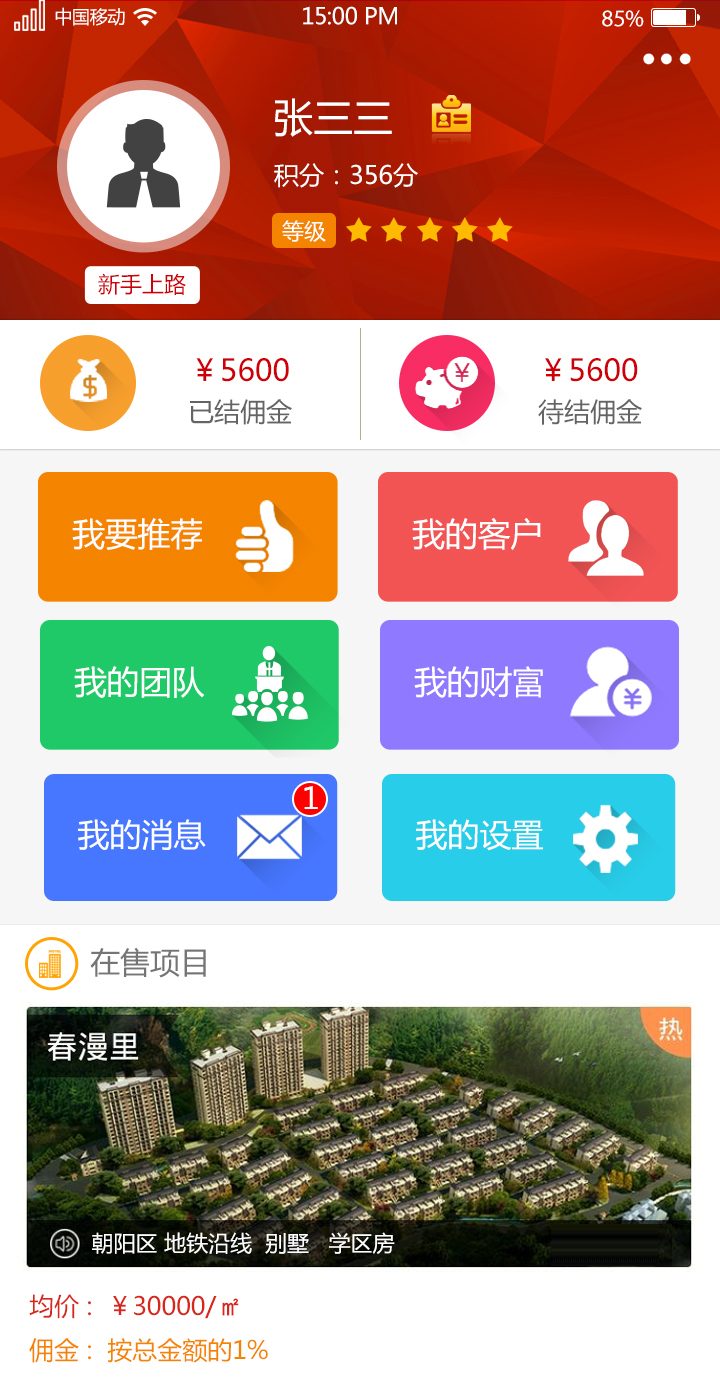Select the thumbs-up icon on 我要推荐

pos(268,536)
